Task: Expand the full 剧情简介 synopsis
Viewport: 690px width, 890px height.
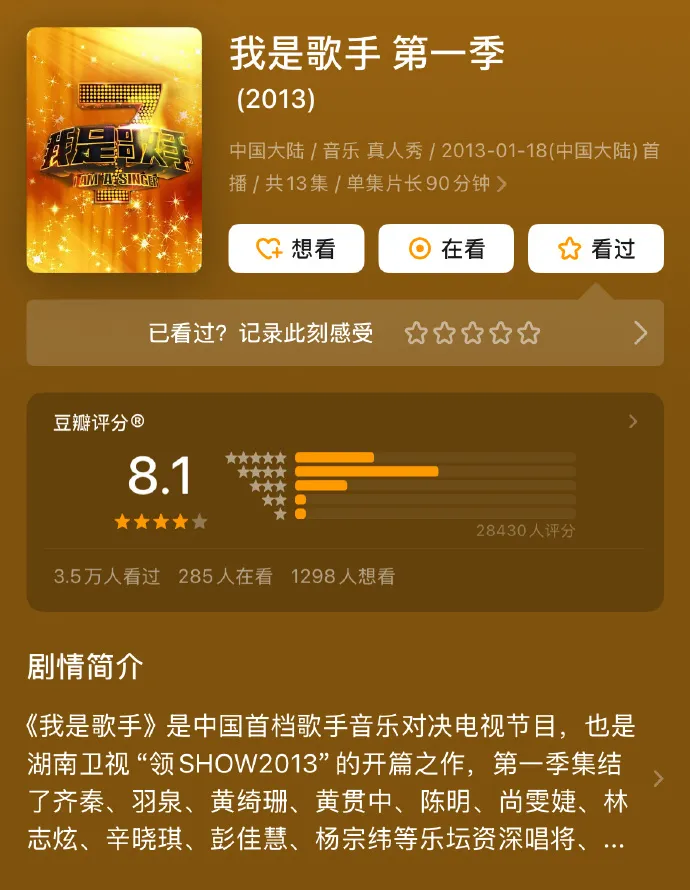Action: click(x=657, y=779)
